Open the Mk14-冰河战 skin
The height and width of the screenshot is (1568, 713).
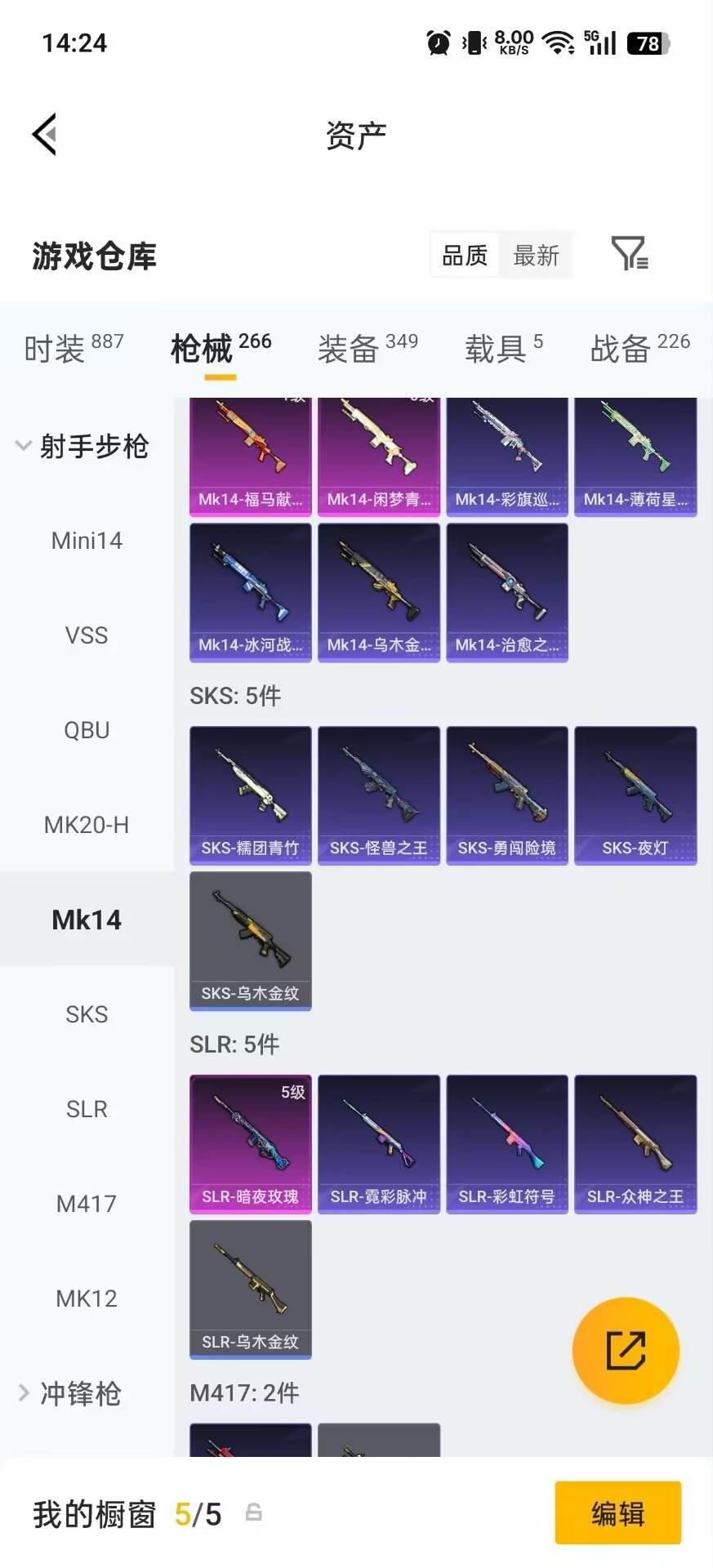click(x=251, y=592)
